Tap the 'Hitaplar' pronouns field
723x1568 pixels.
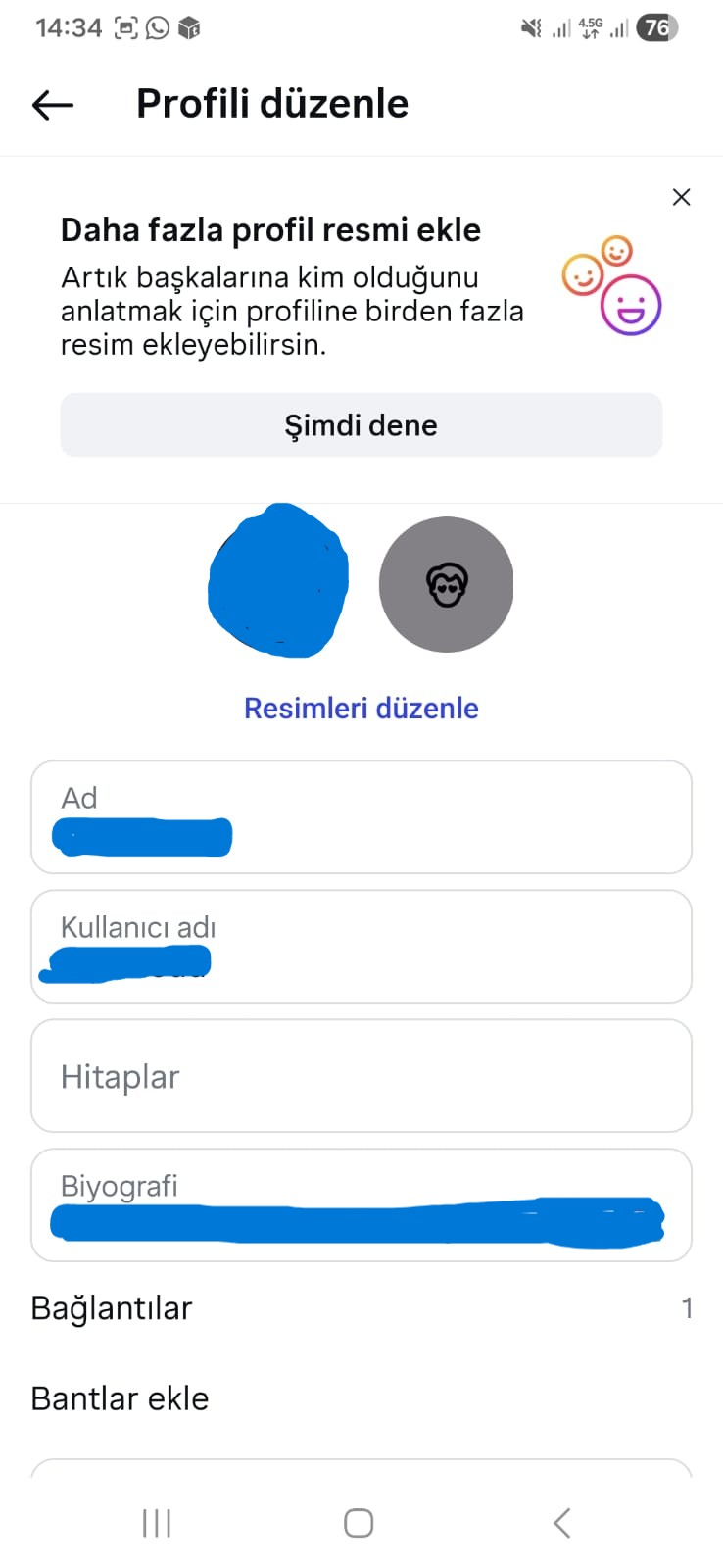pos(361,1075)
